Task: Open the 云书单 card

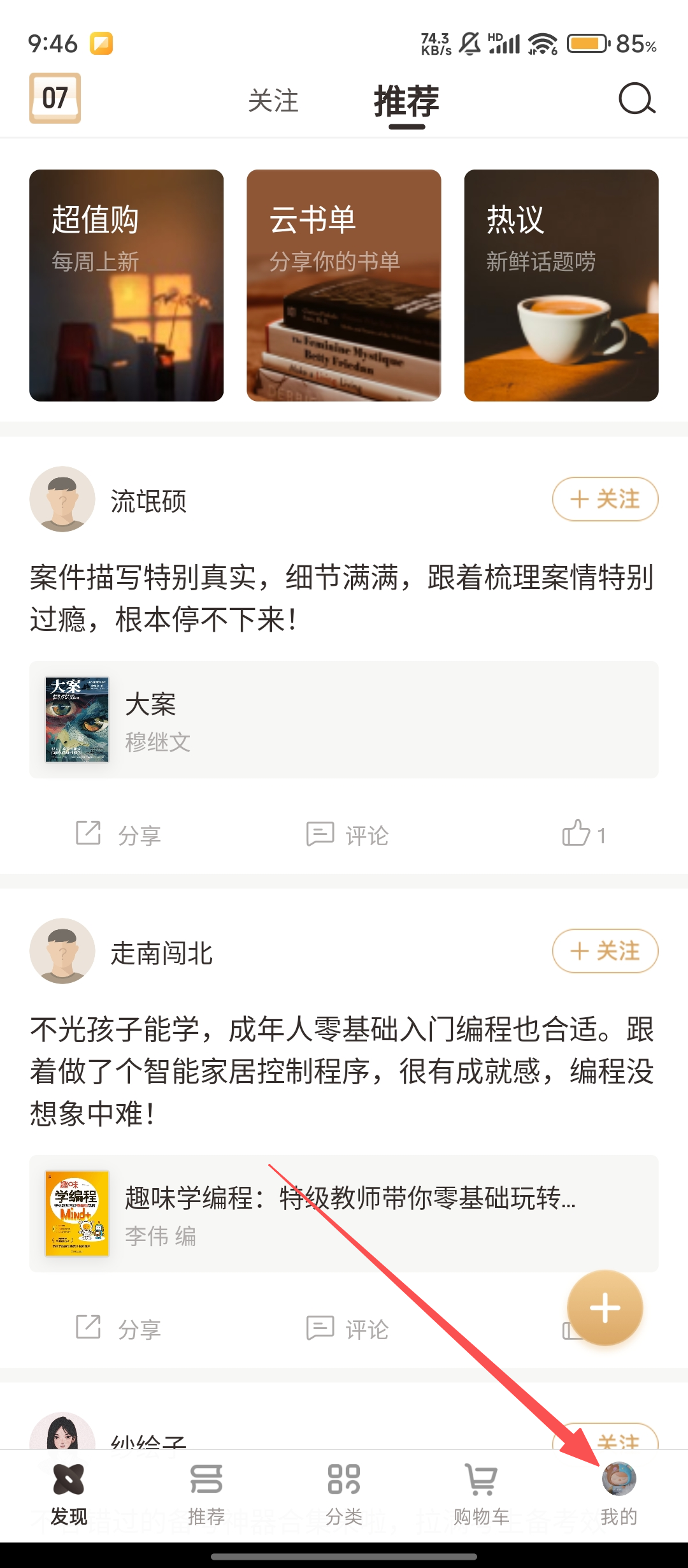Action: (x=343, y=285)
